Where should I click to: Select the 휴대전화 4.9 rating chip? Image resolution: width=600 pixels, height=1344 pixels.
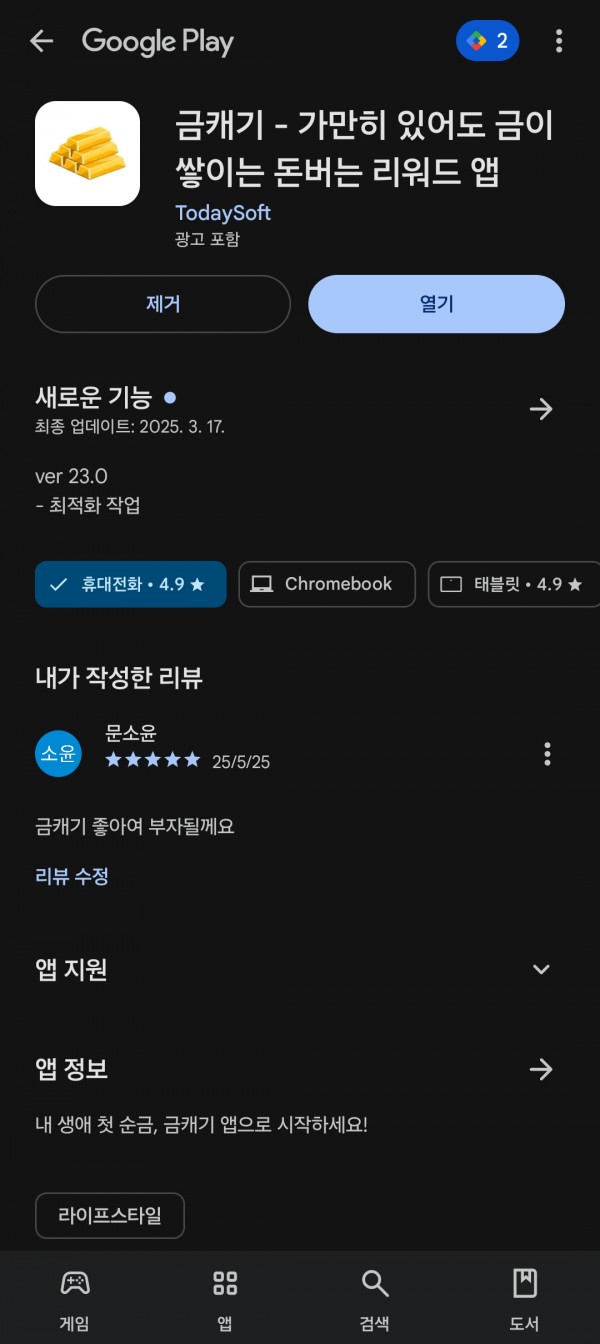coord(131,584)
